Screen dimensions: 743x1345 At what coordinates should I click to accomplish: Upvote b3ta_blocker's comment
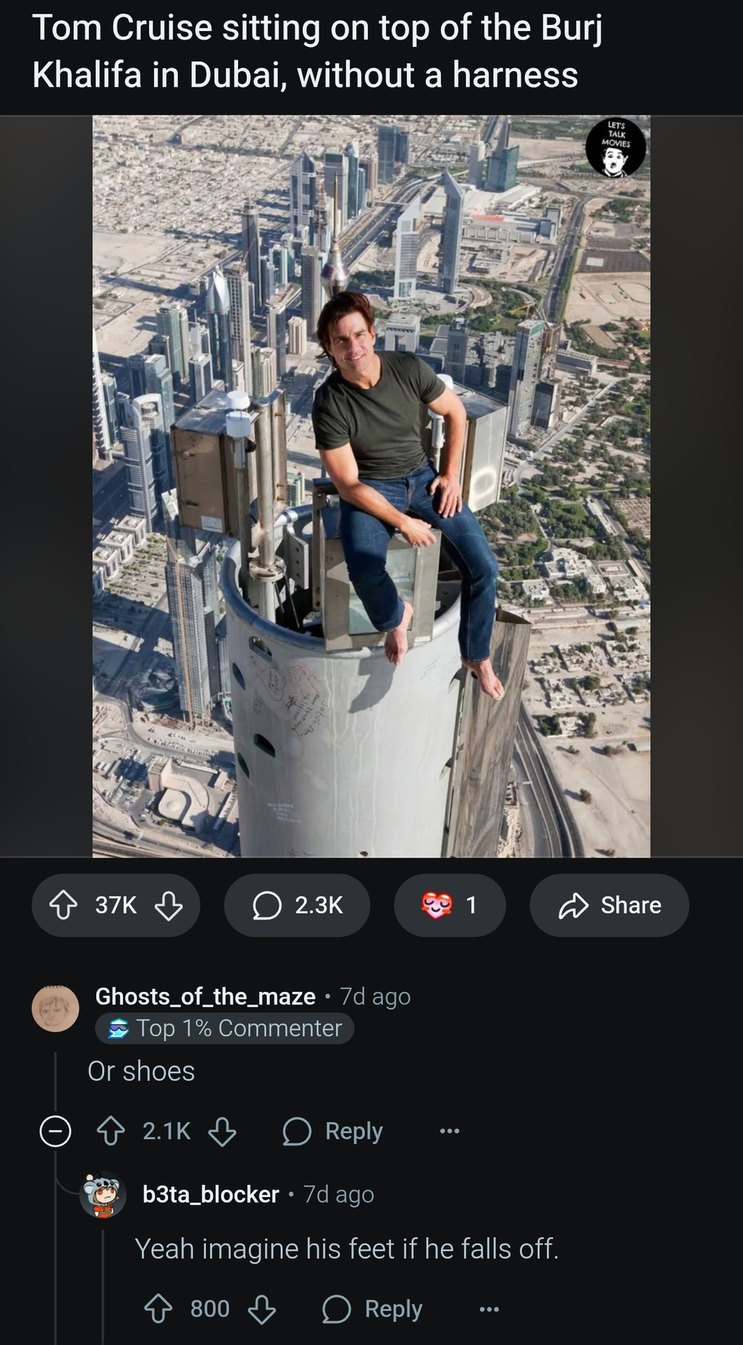158,1309
